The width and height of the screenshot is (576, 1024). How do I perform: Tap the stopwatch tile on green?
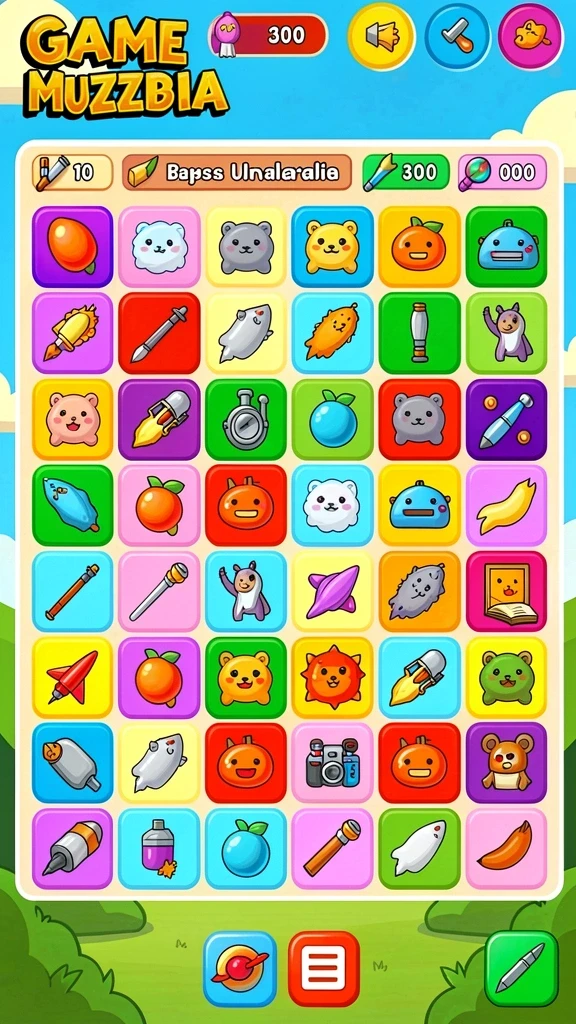[246, 419]
